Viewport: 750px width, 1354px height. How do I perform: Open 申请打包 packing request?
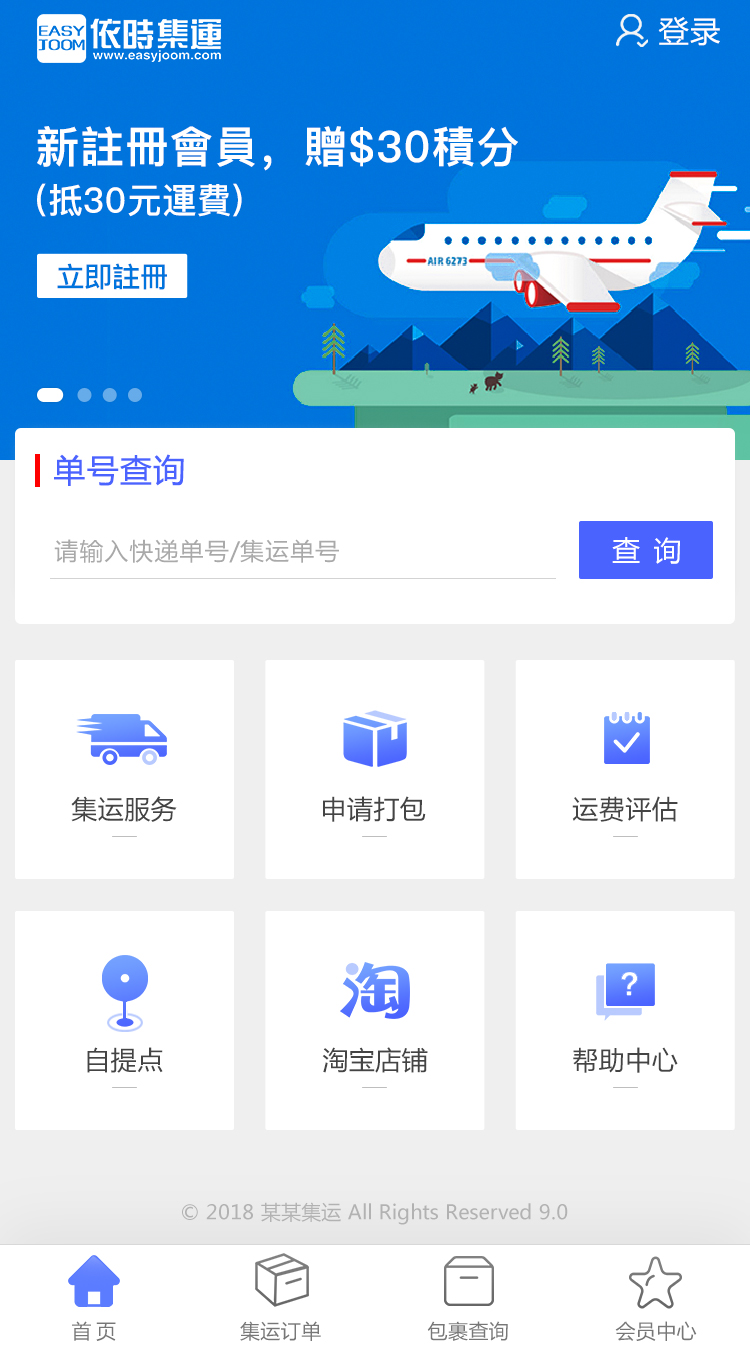(374, 769)
